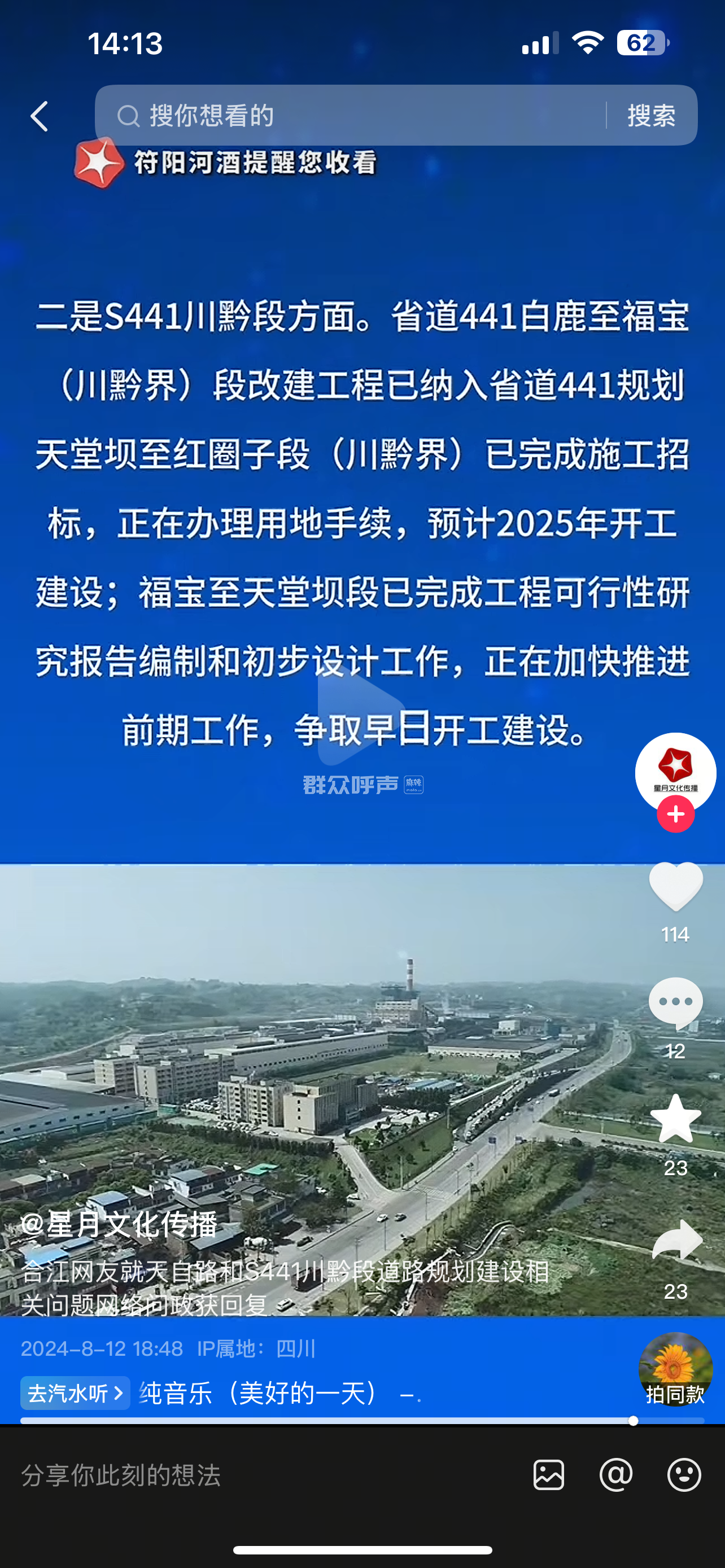This screenshot has width=725, height=1568.
Task: Seek on the video progress bar
Action: click(362, 1421)
